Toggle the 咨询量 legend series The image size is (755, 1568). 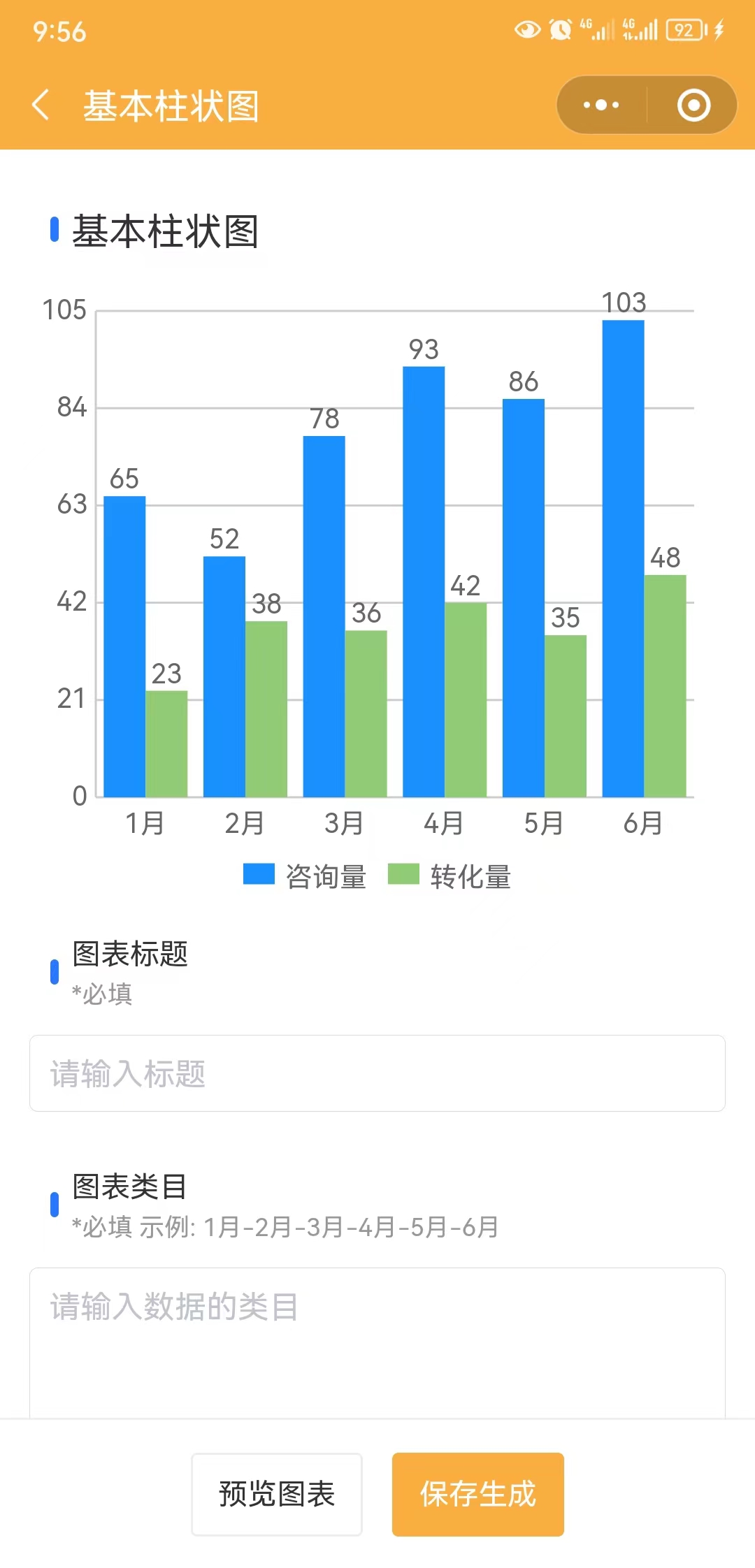coord(305,876)
